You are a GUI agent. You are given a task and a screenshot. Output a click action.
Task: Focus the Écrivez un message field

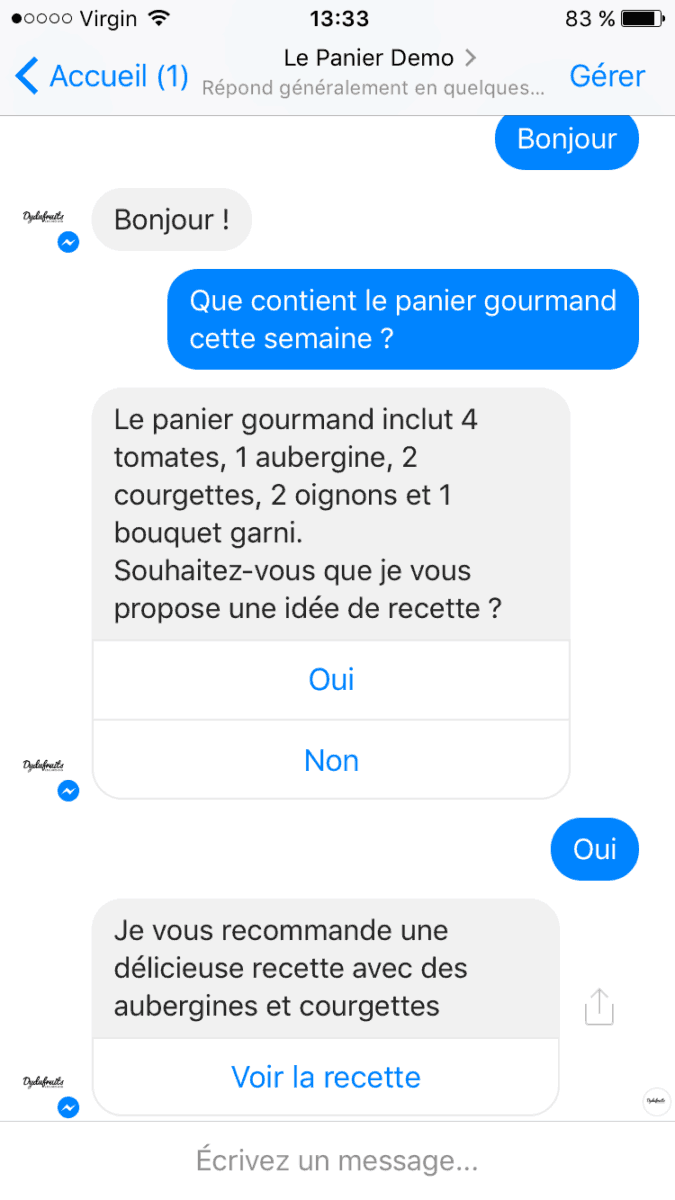(337, 1161)
